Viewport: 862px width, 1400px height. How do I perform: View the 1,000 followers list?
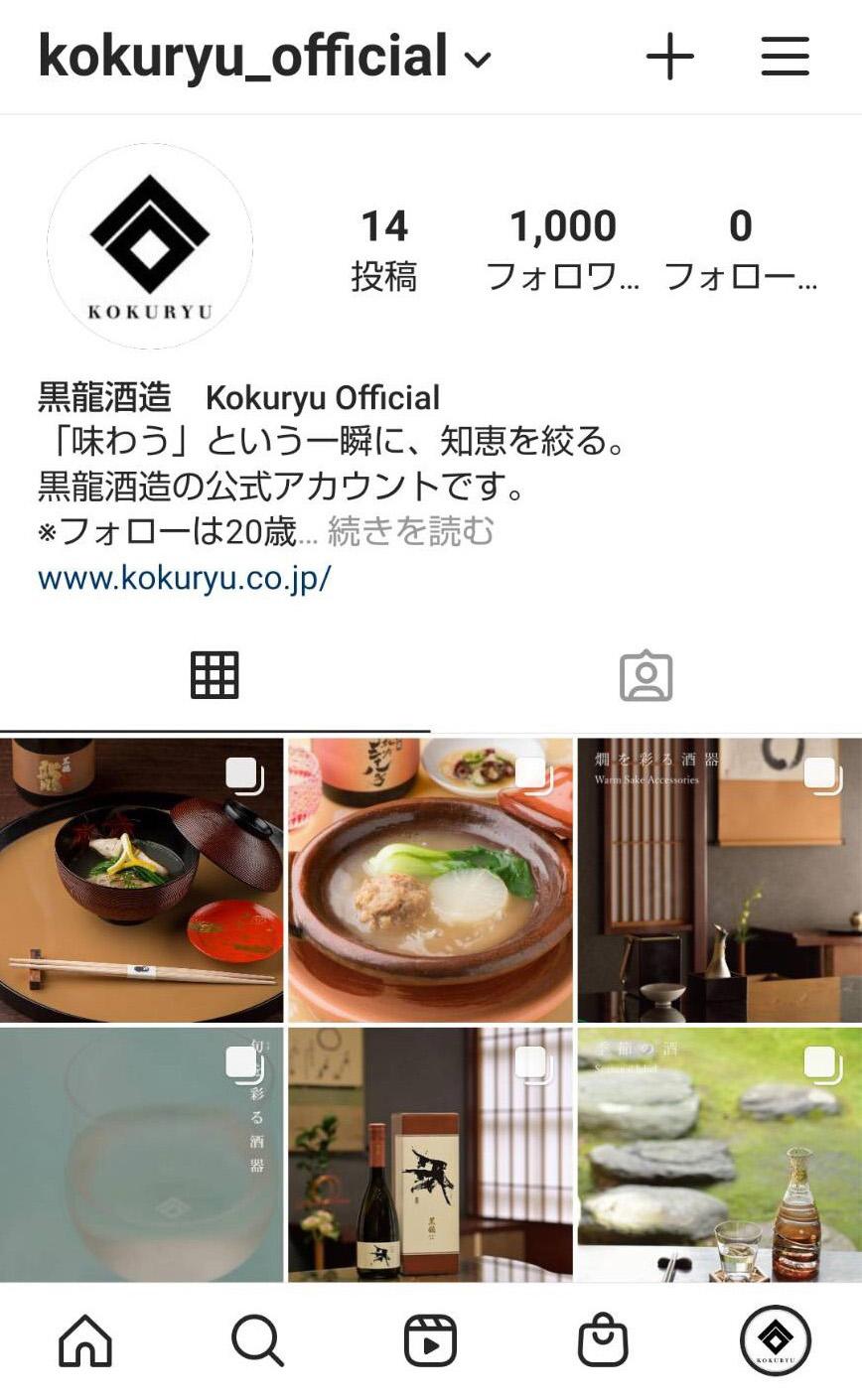(x=563, y=251)
